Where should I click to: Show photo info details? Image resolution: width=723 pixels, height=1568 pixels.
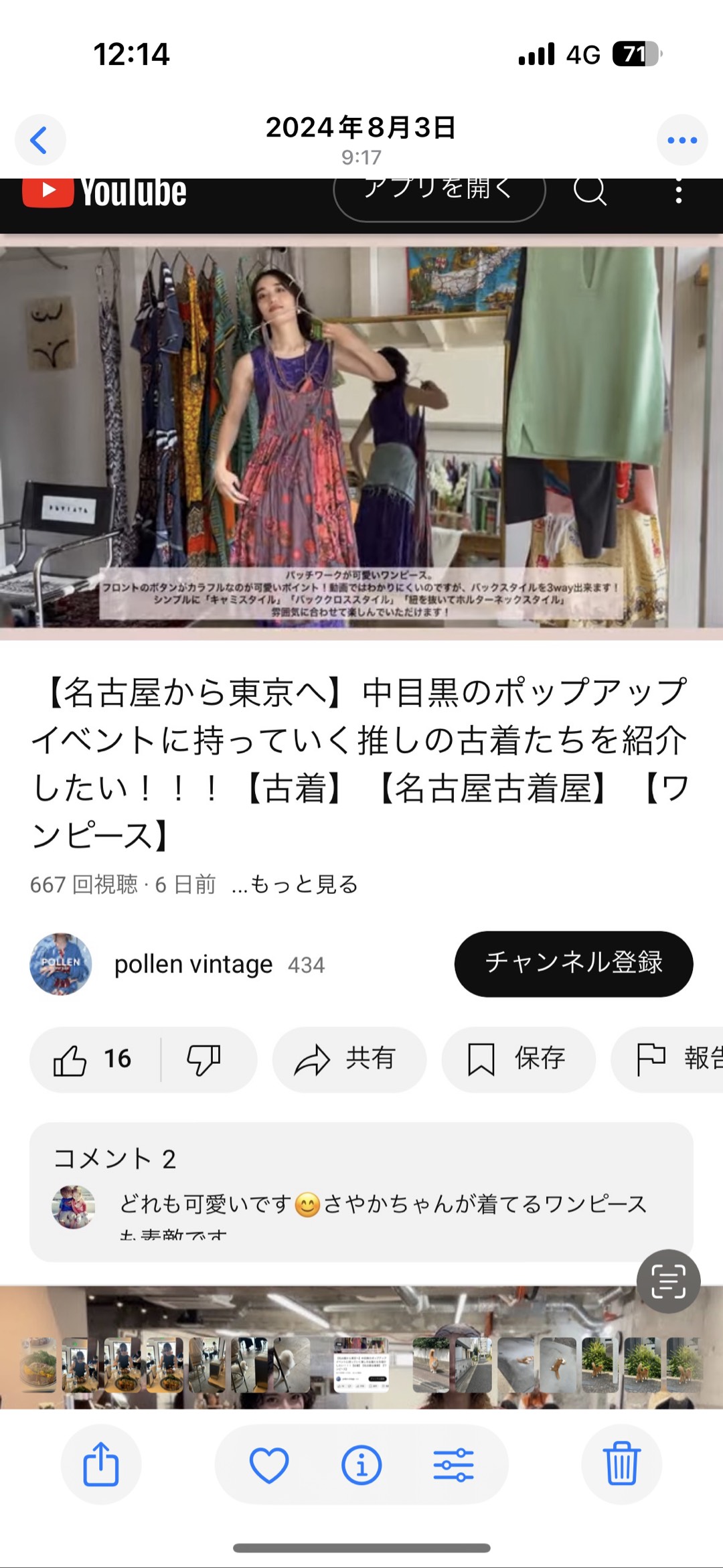(x=361, y=1464)
